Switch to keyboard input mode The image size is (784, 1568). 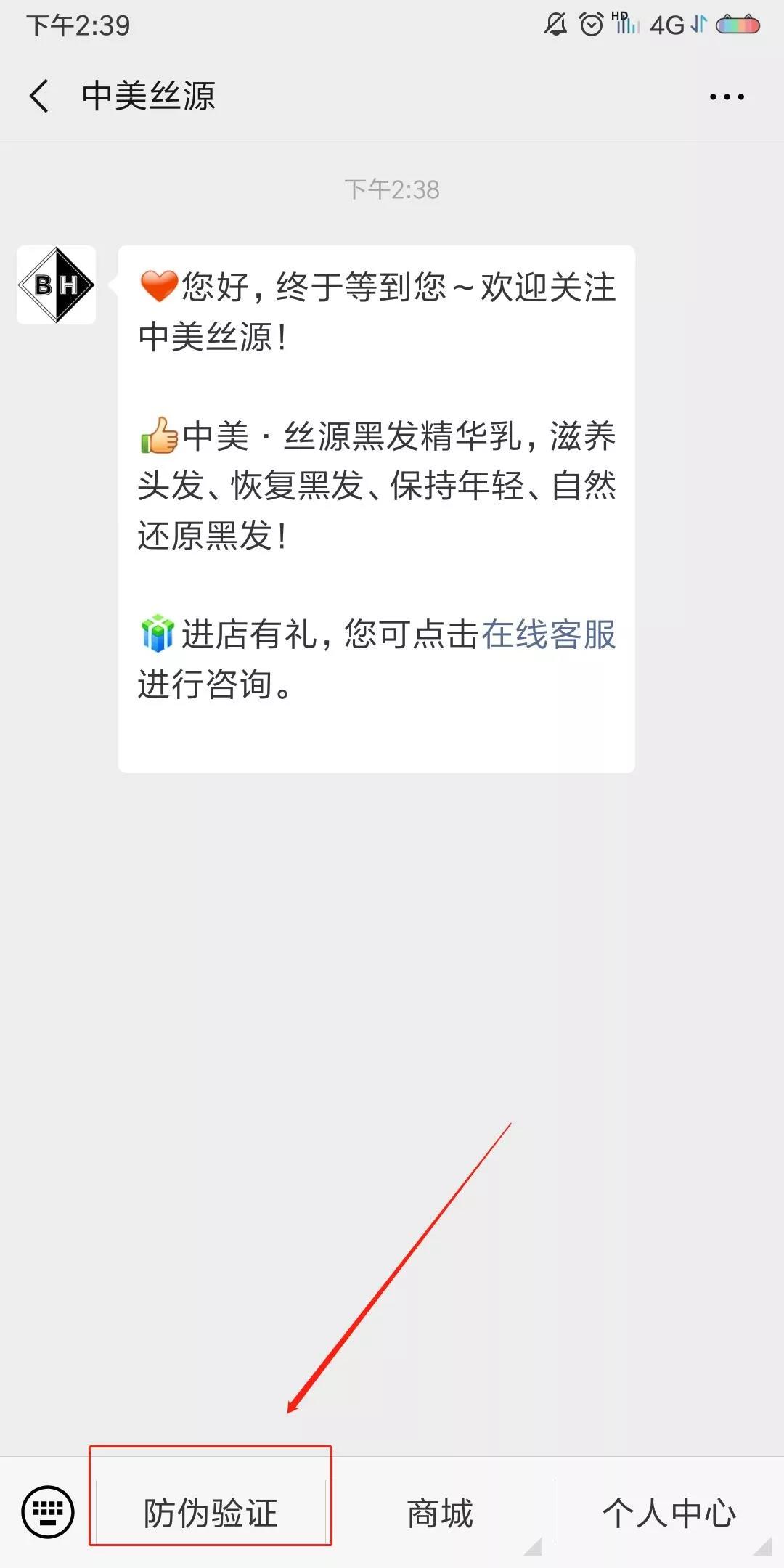coord(48,1512)
